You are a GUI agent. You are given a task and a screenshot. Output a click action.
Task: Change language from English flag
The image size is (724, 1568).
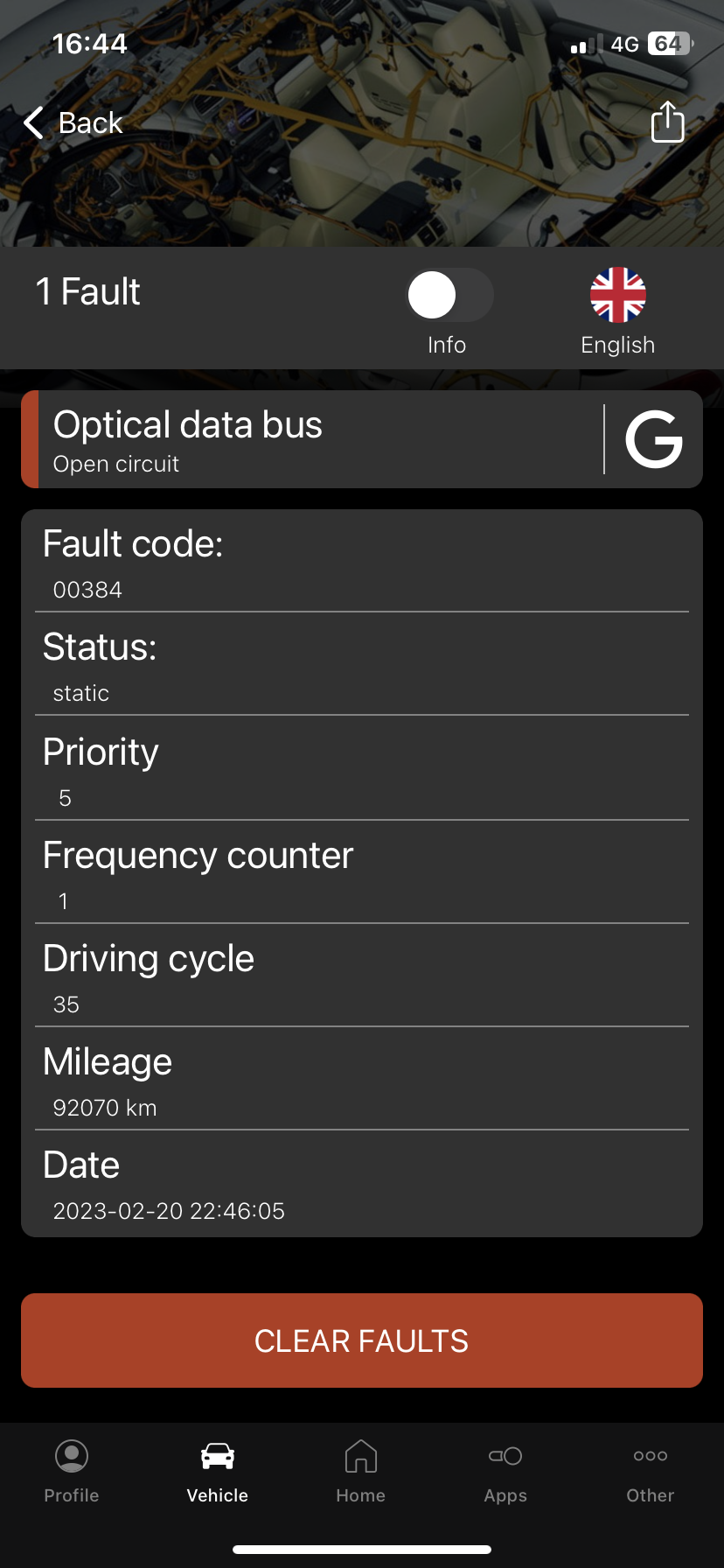[x=618, y=296]
